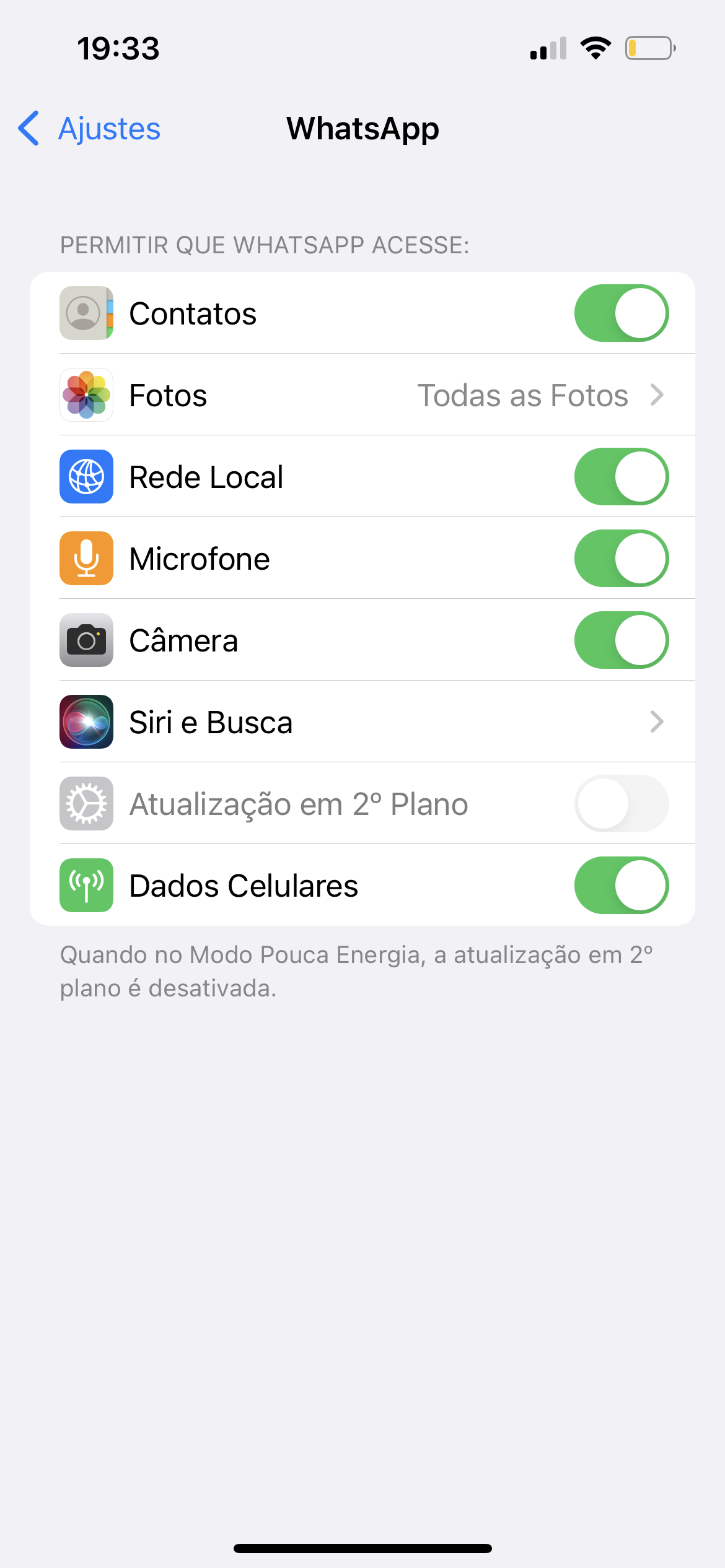Tap the Atualização em 2º Plano switch
725x1568 pixels.
(x=621, y=804)
